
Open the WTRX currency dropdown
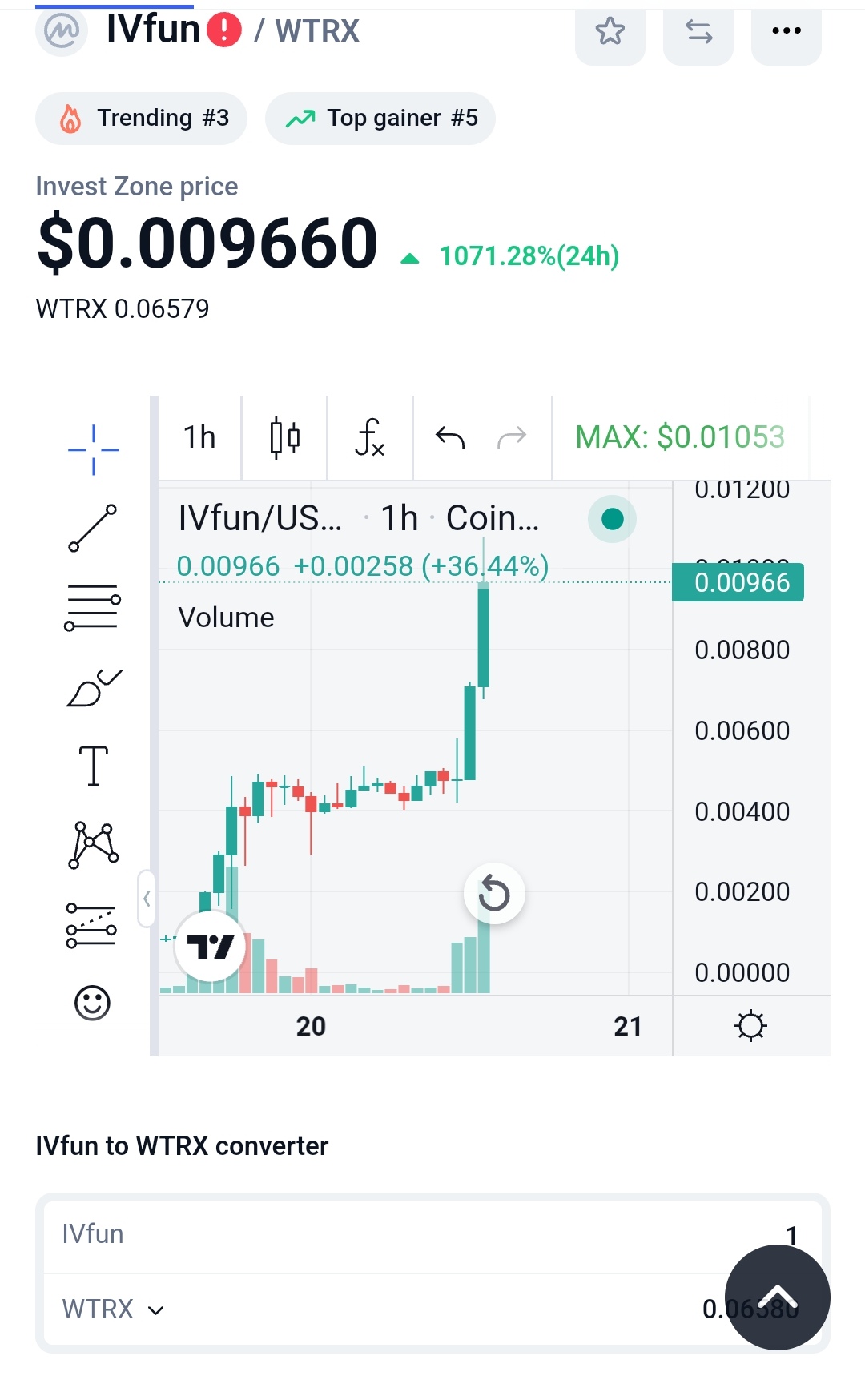[114, 1309]
